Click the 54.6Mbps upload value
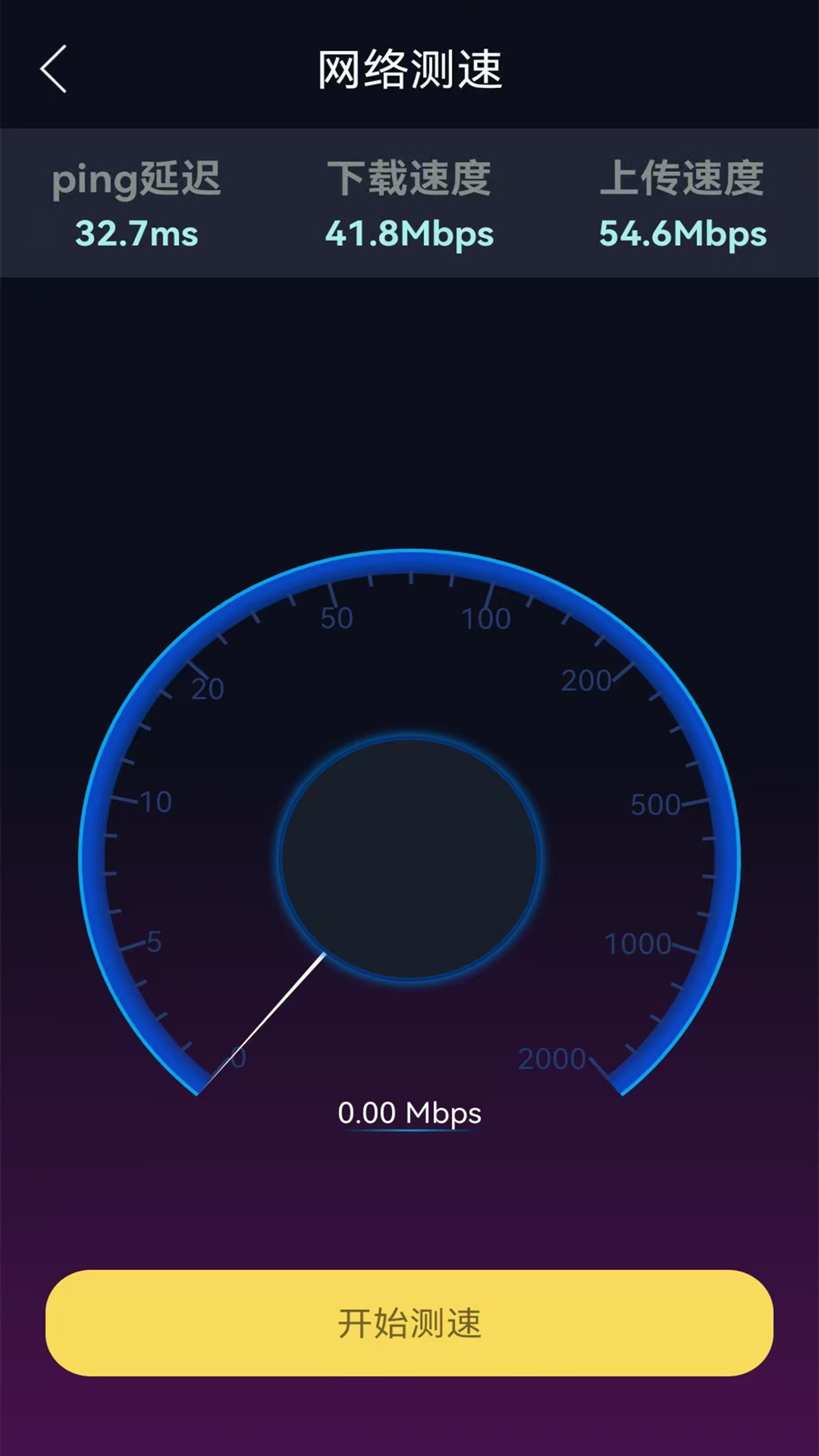The width and height of the screenshot is (819, 1456). coord(682,234)
